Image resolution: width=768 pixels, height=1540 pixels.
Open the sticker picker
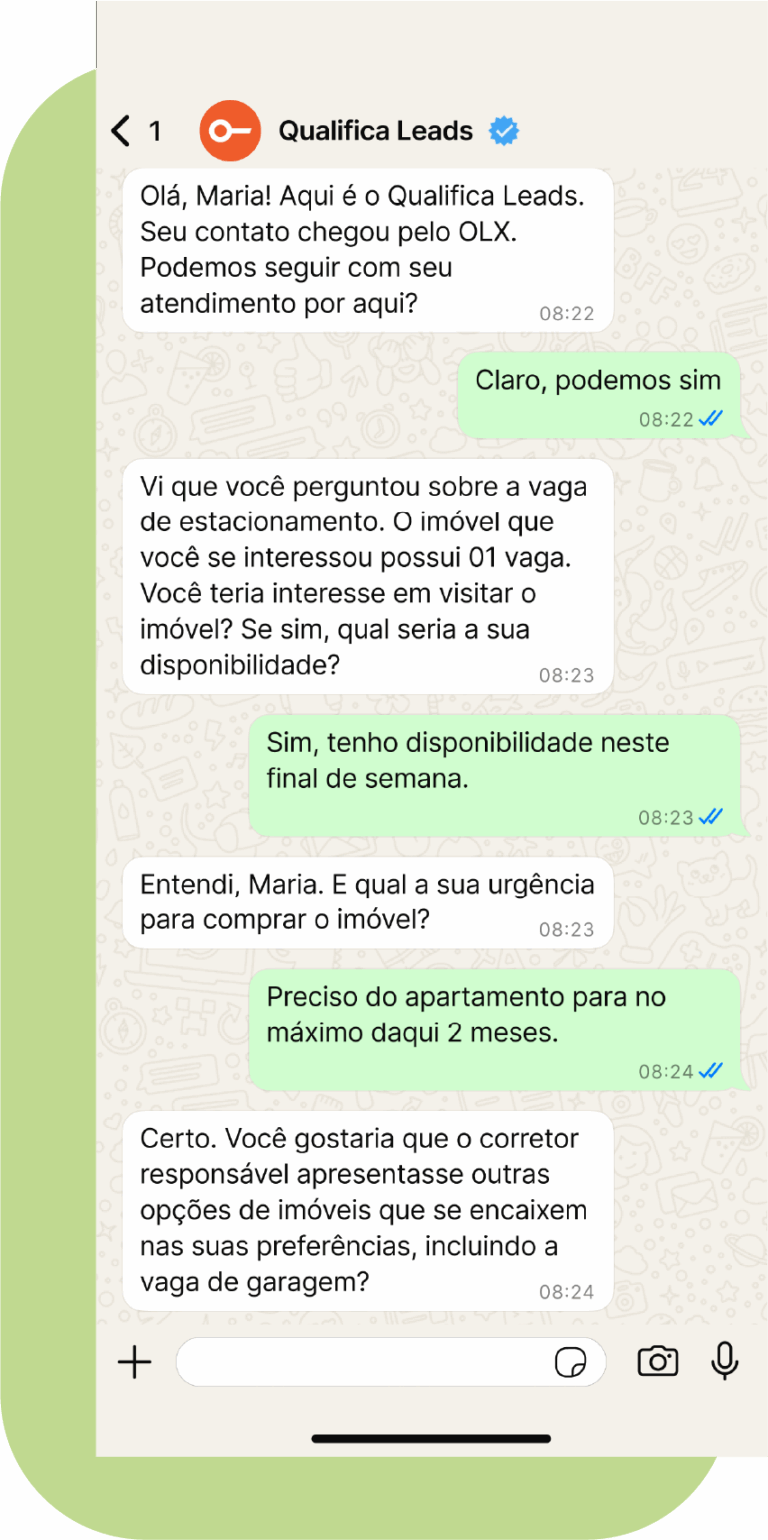[571, 1362]
